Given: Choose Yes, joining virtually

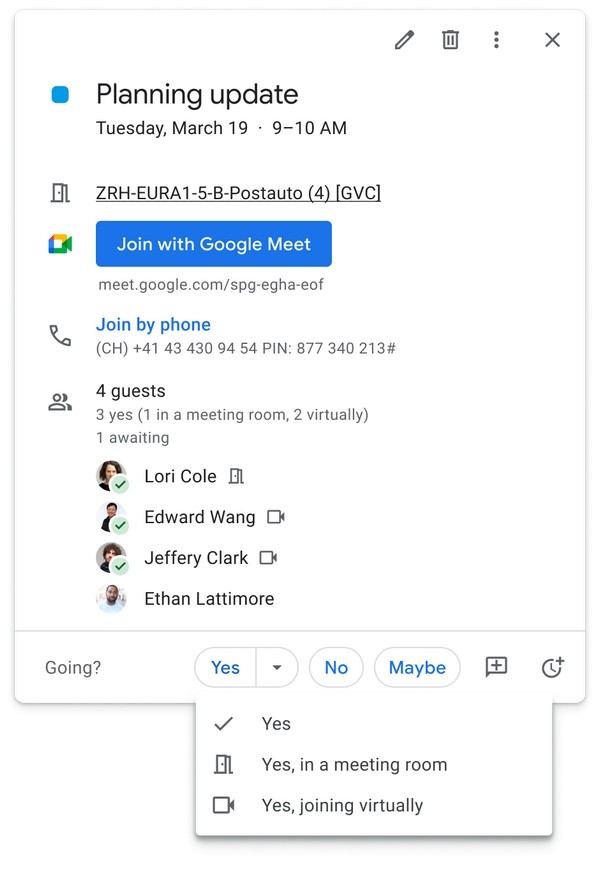Looking at the screenshot, I should pyautogui.click(x=342, y=806).
